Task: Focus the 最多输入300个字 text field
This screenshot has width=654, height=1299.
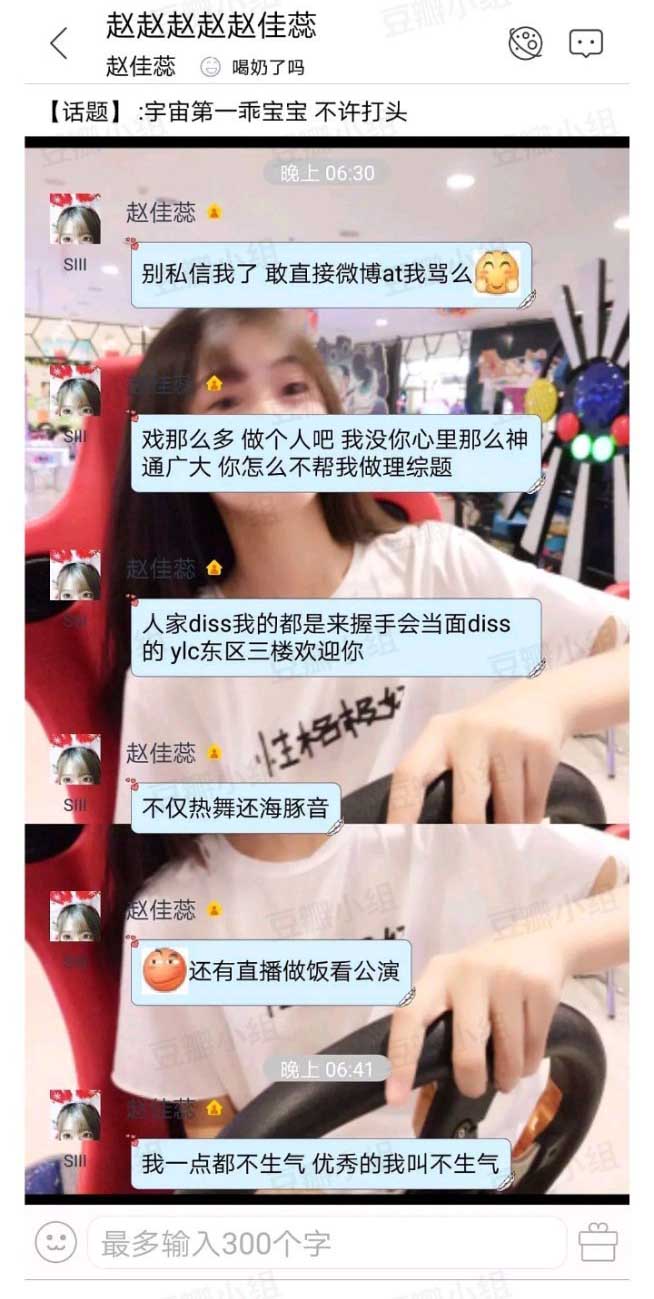Action: (x=327, y=1243)
